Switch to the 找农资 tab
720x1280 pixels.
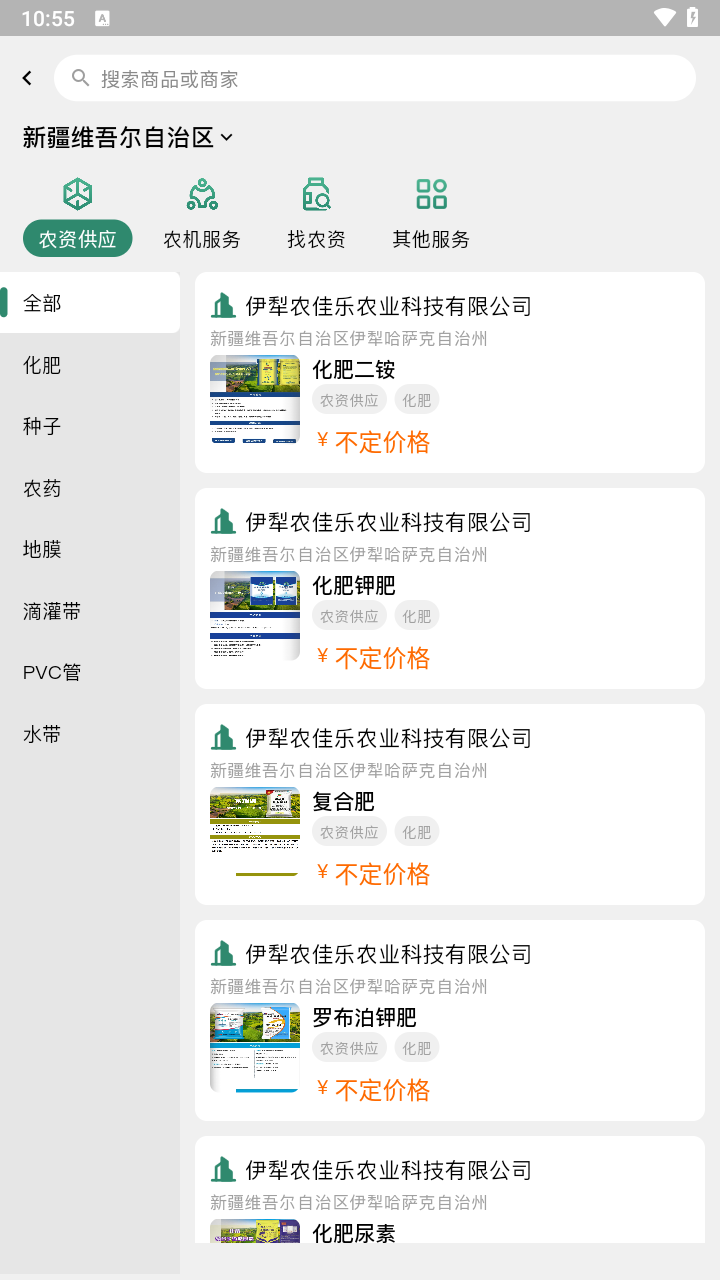pos(316,216)
